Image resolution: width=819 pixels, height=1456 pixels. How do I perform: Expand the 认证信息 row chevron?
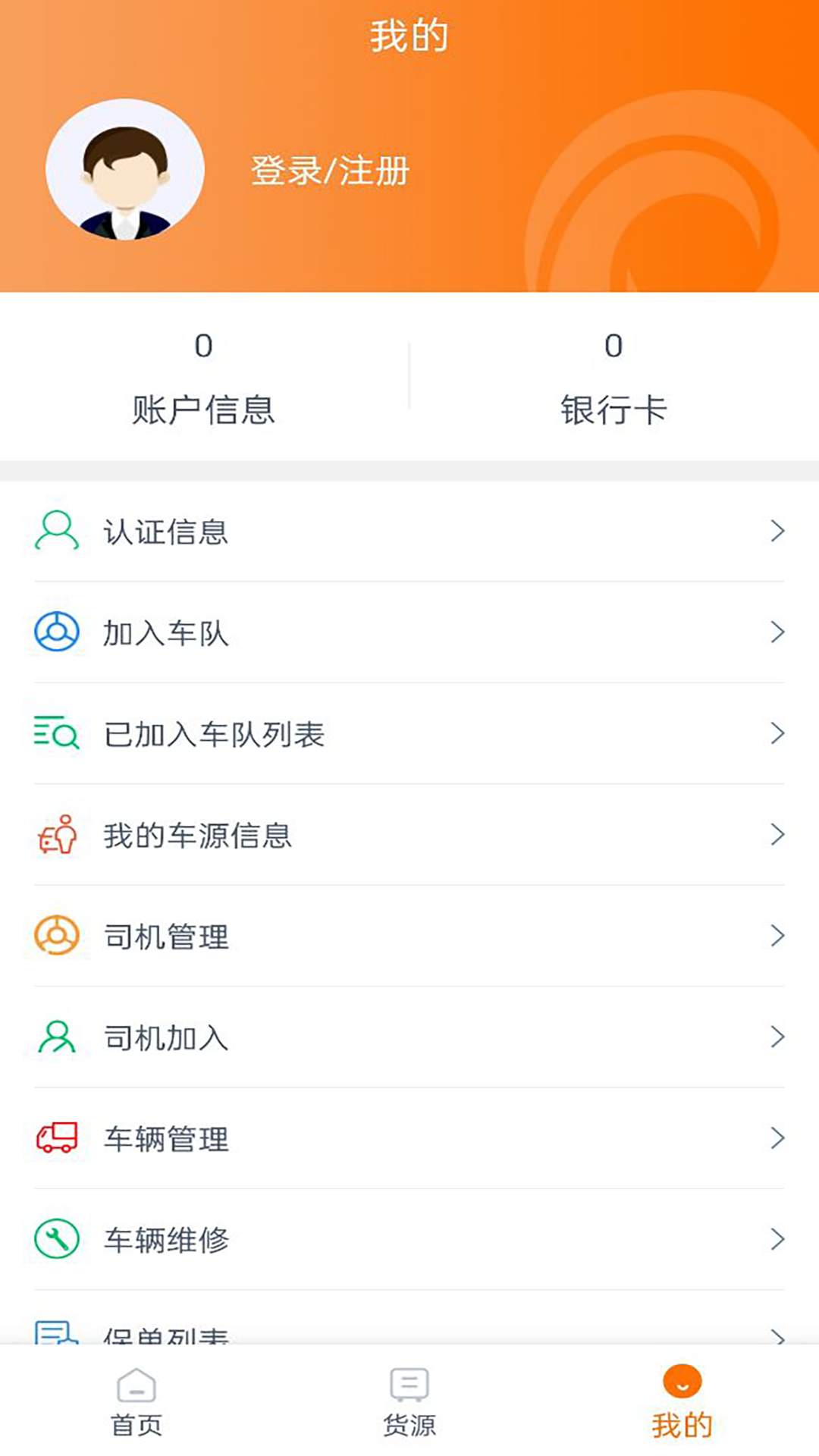point(777,532)
